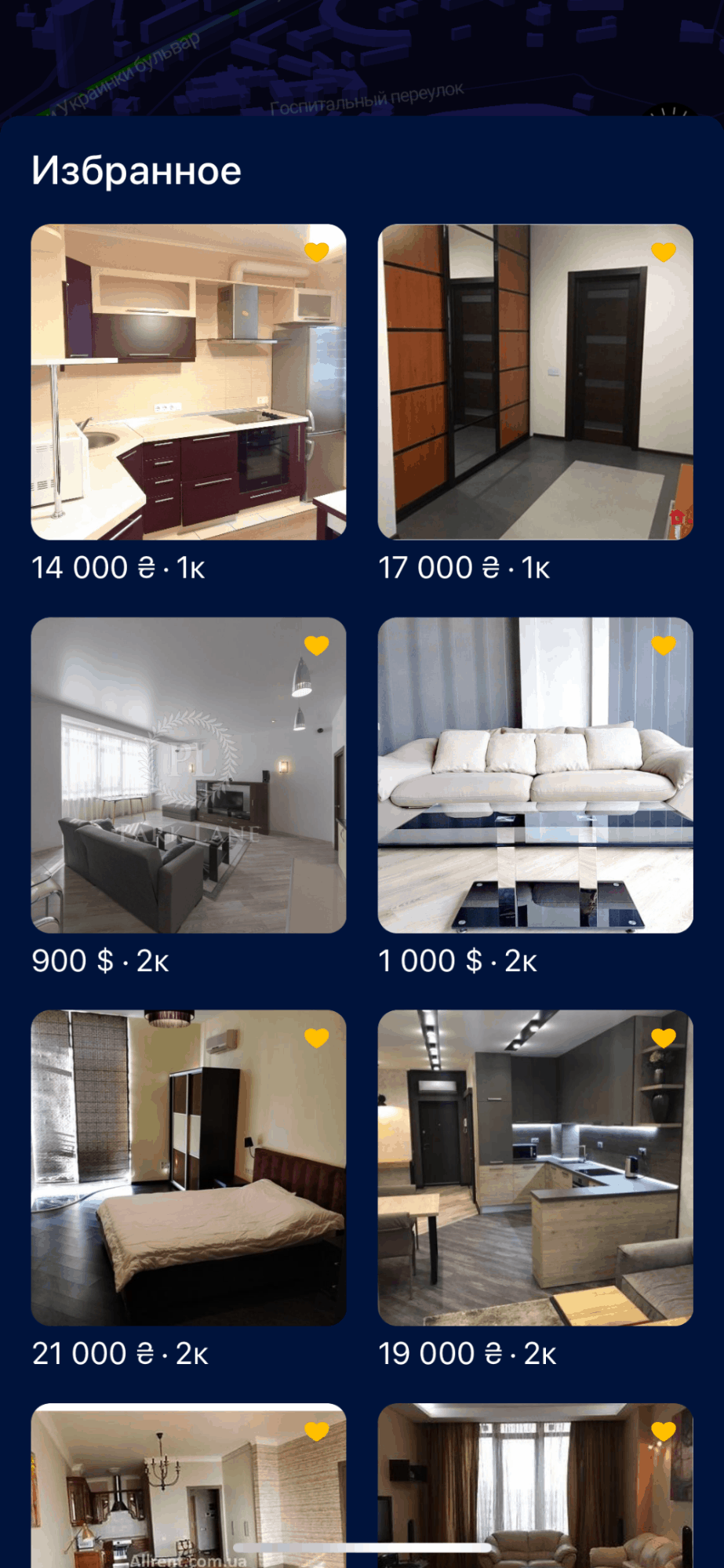Open the 900 $ 2к apartment listing
Screen dimensions: 724x1568
(188, 775)
